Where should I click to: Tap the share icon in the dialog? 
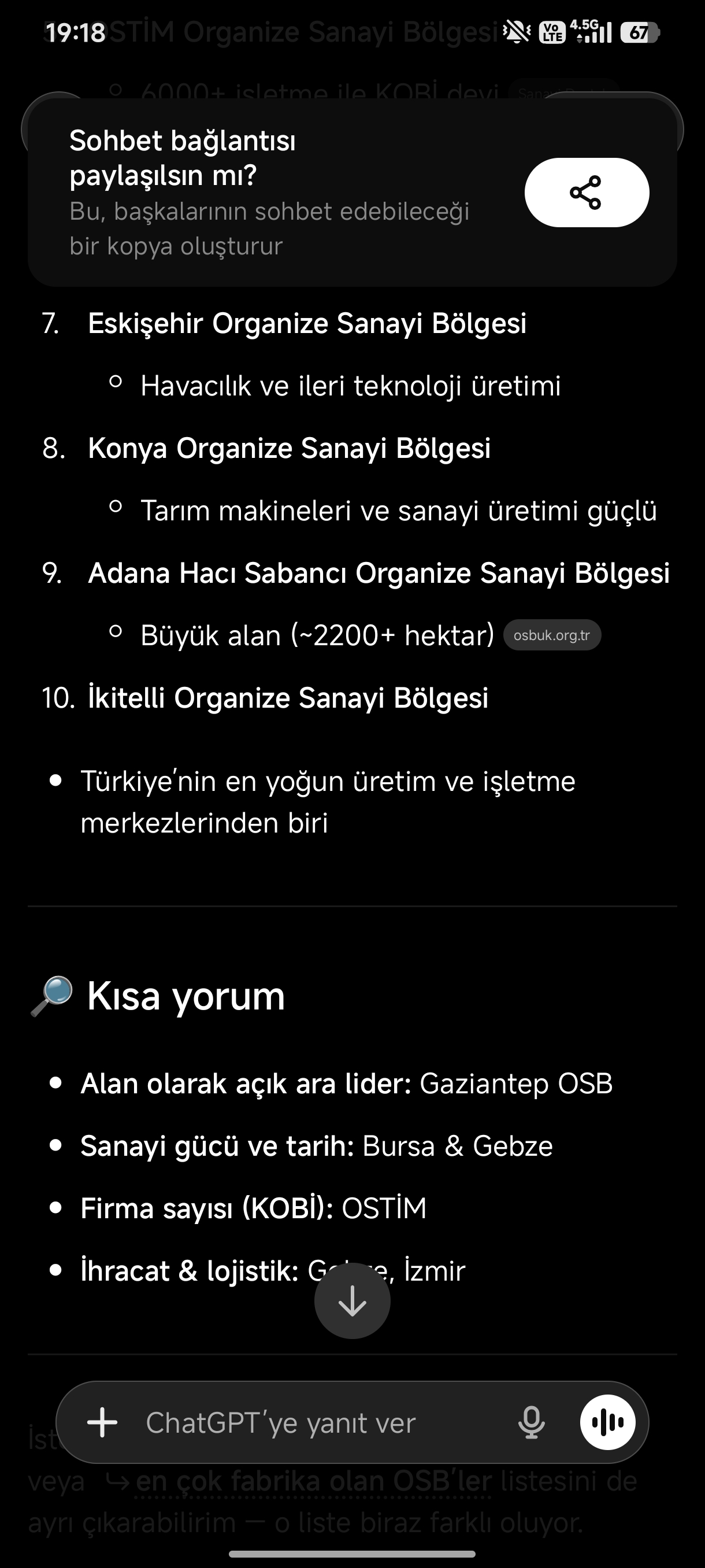[x=588, y=192]
